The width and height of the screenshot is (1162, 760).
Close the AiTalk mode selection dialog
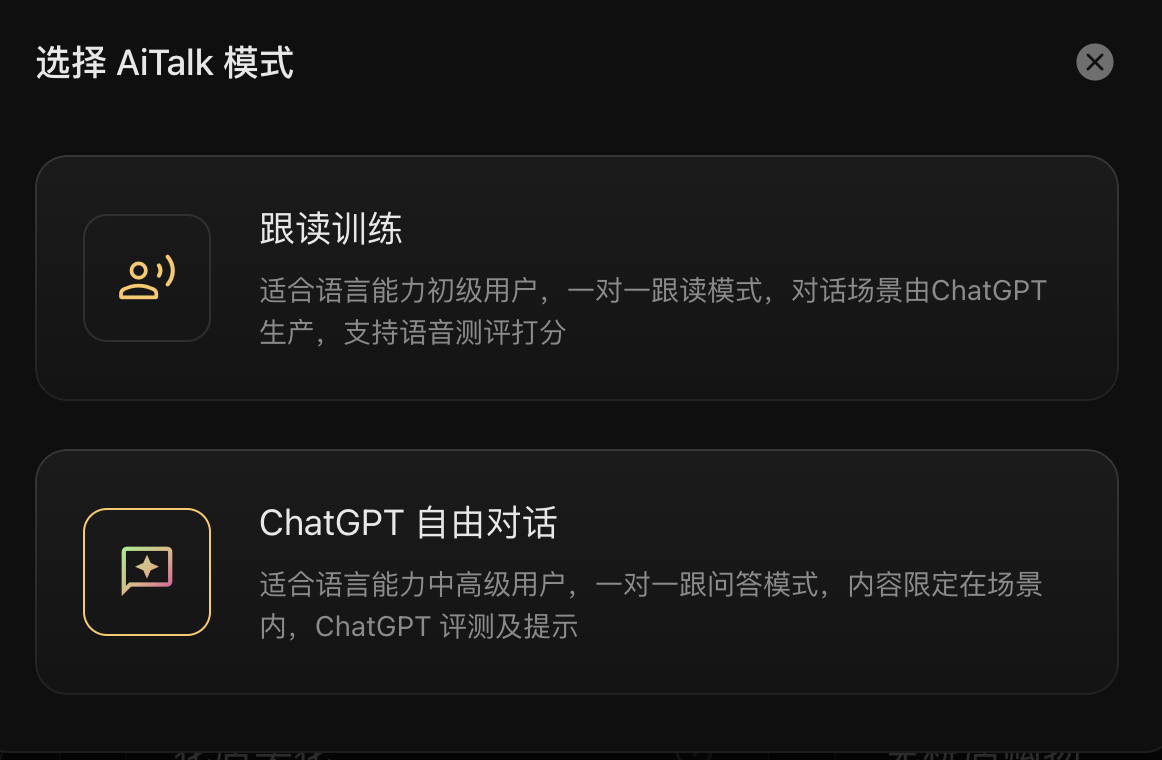click(x=1094, y=62)
